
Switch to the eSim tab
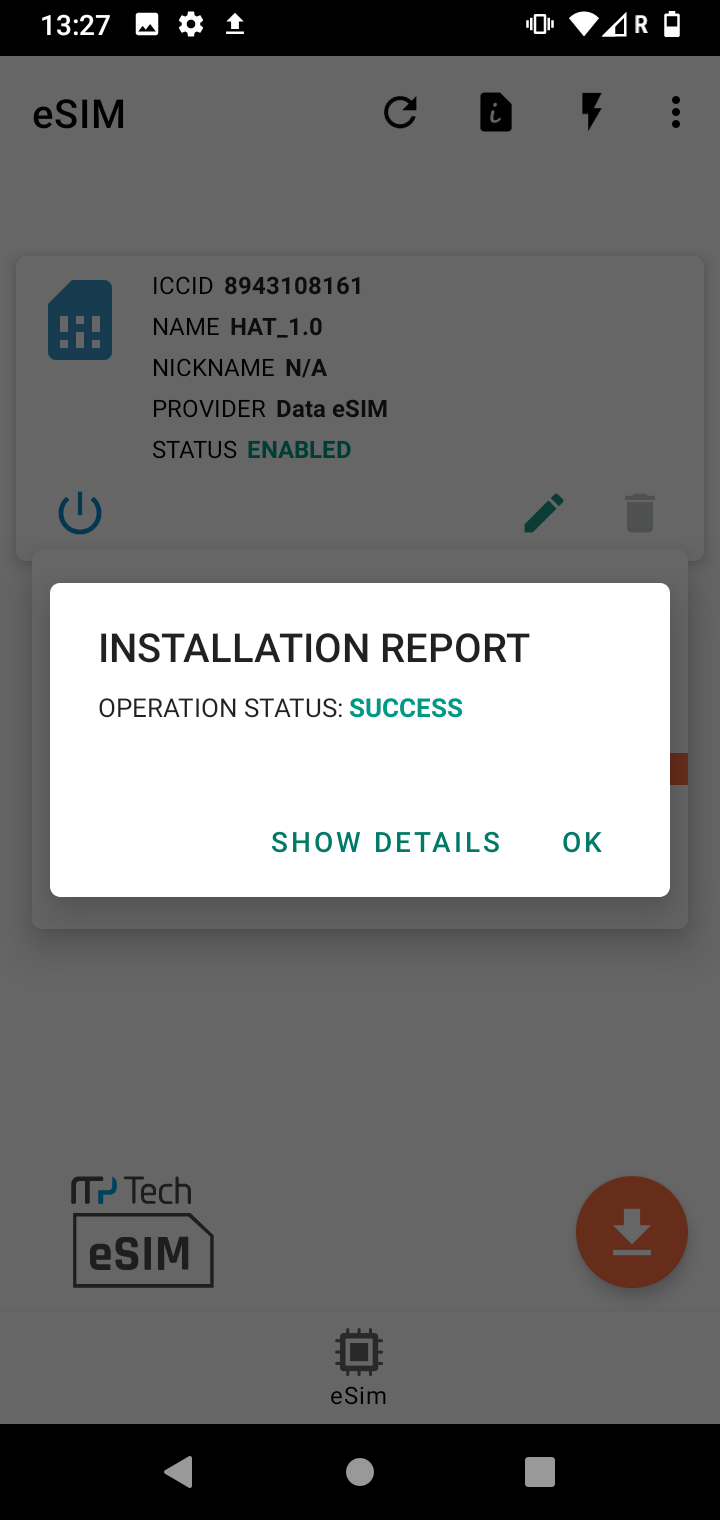click(359, 1367)
